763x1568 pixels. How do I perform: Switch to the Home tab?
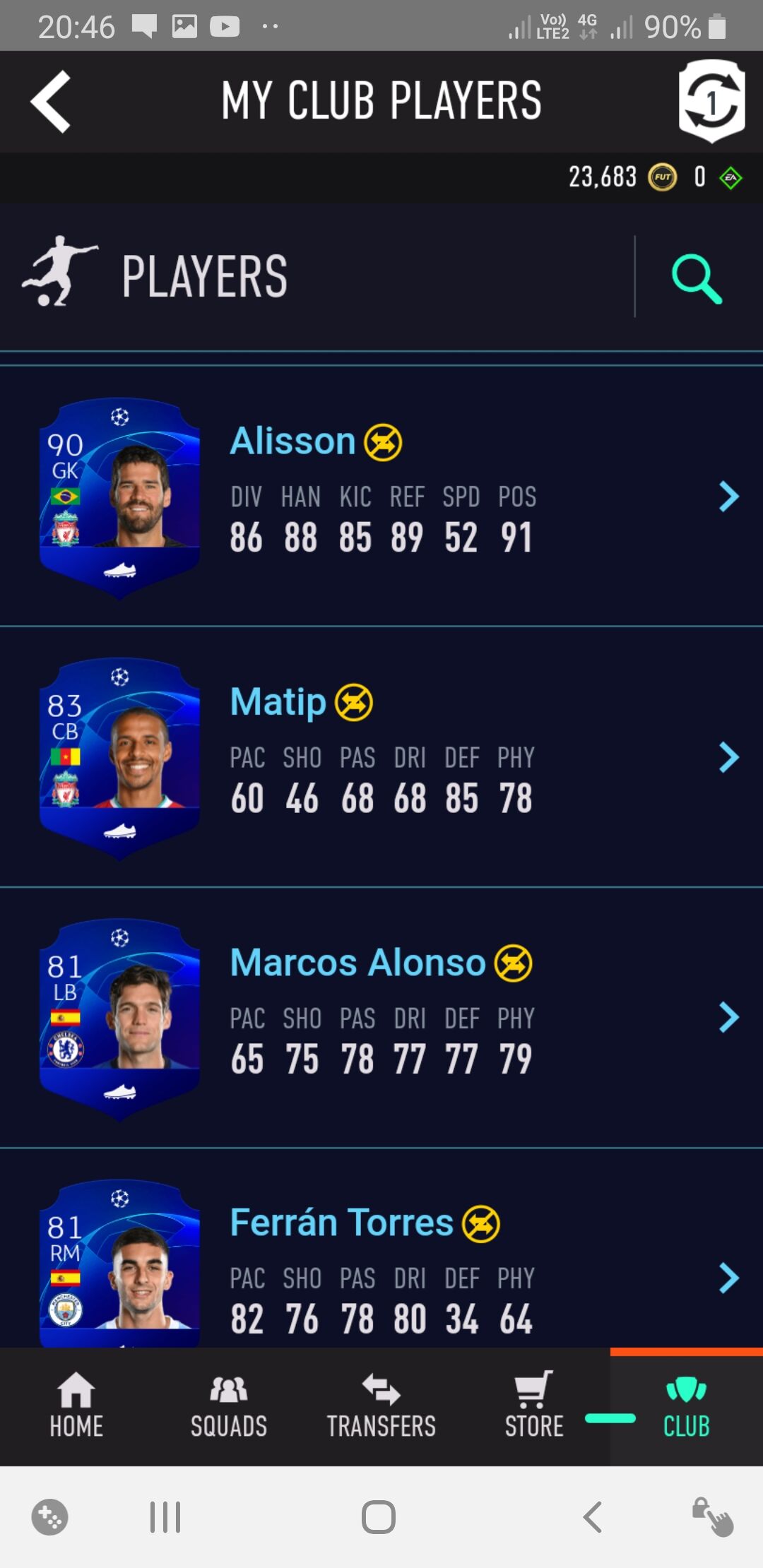pyautogui.click(x=76, y=1406)
